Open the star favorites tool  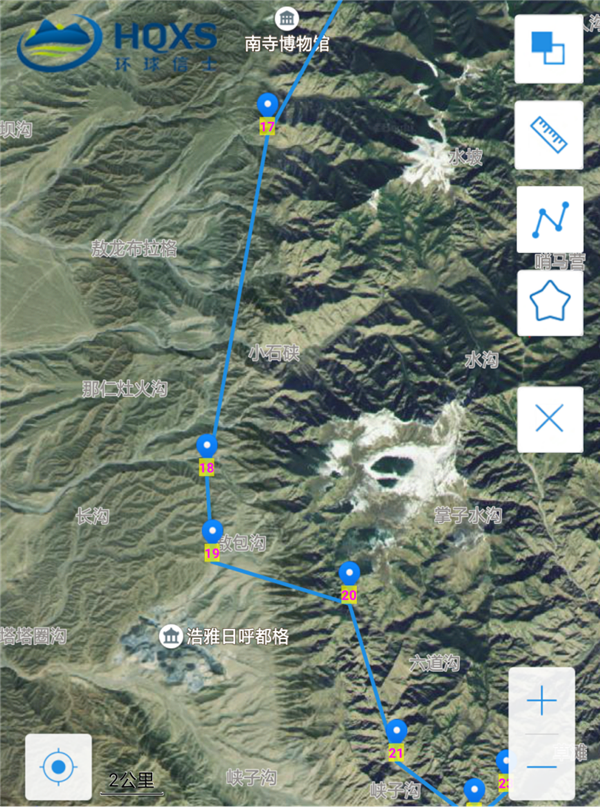click(x=549, y=302)
